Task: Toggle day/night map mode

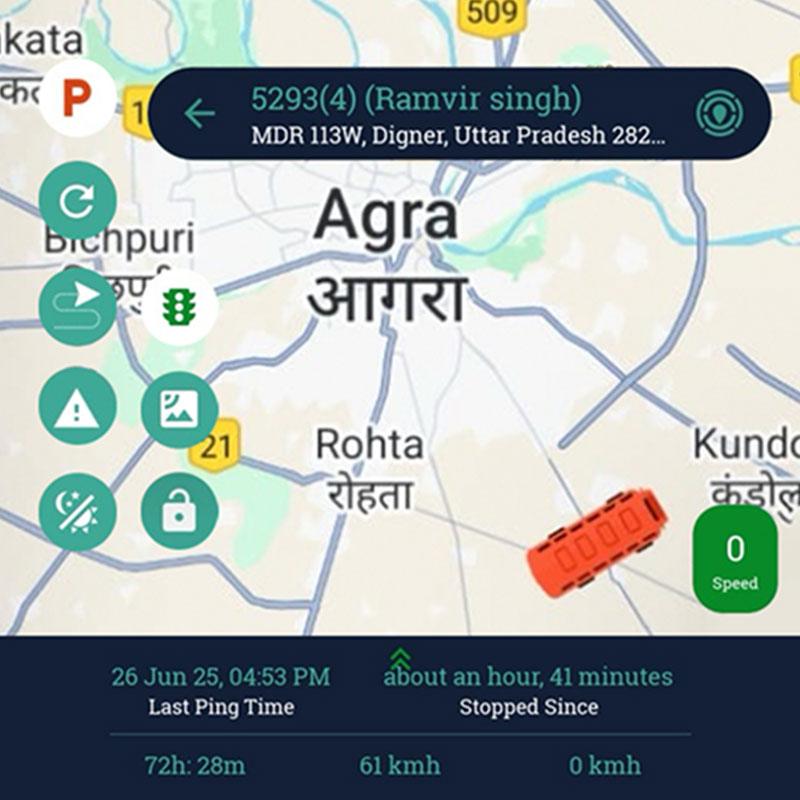Action: tap(77, 512)
